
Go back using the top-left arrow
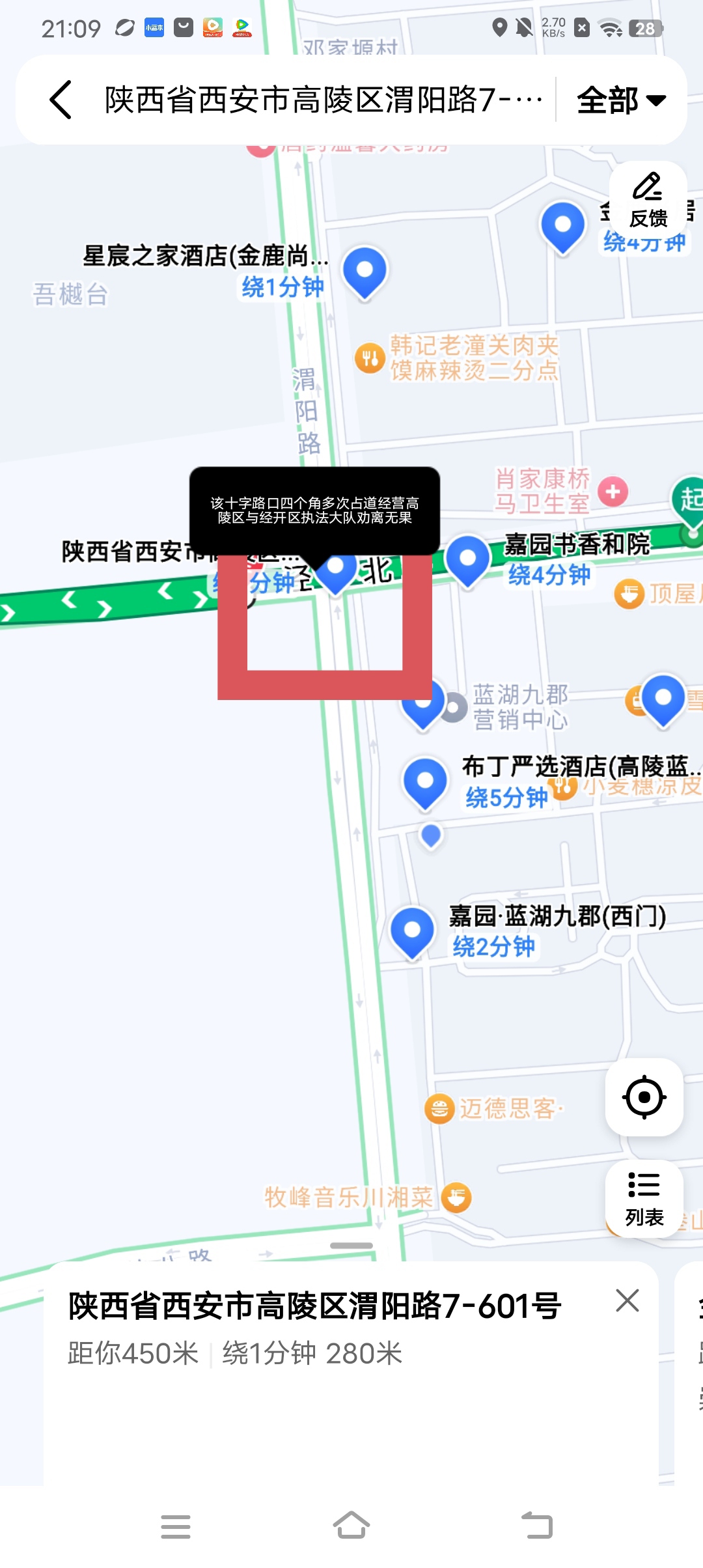[61, 100]
